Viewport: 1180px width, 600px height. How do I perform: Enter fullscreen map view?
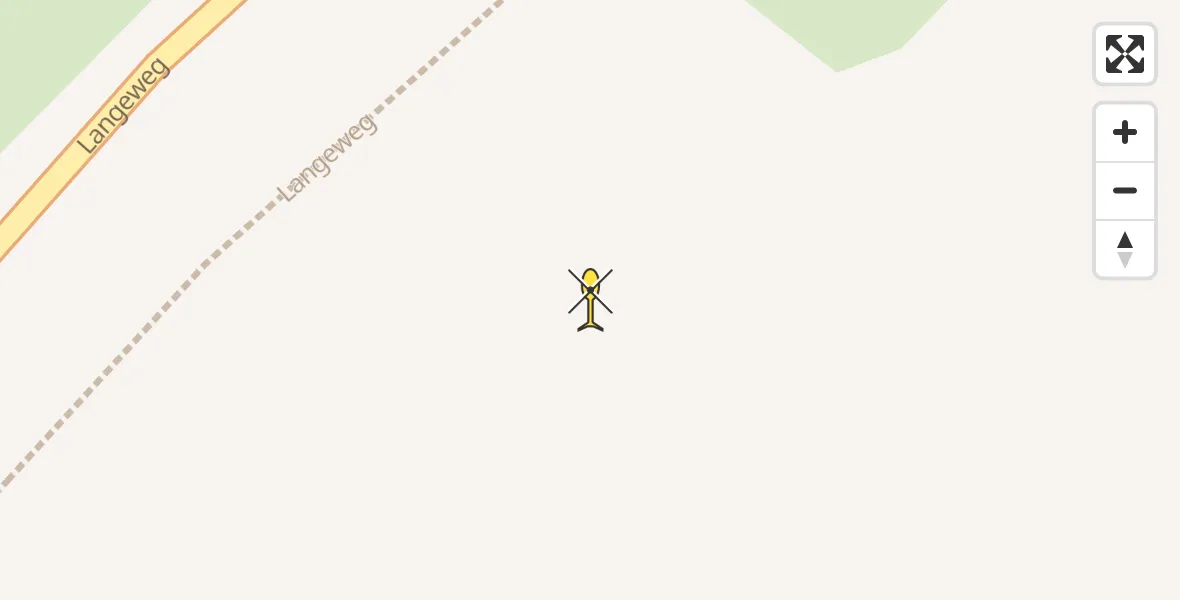[1124, 54]
